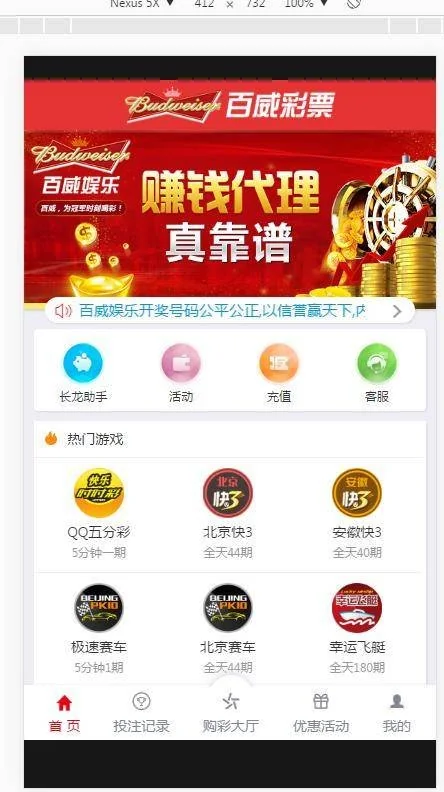Screen dimensions: 444x792
Task: Switch to the 投注记录 tab
Action: 141,713
